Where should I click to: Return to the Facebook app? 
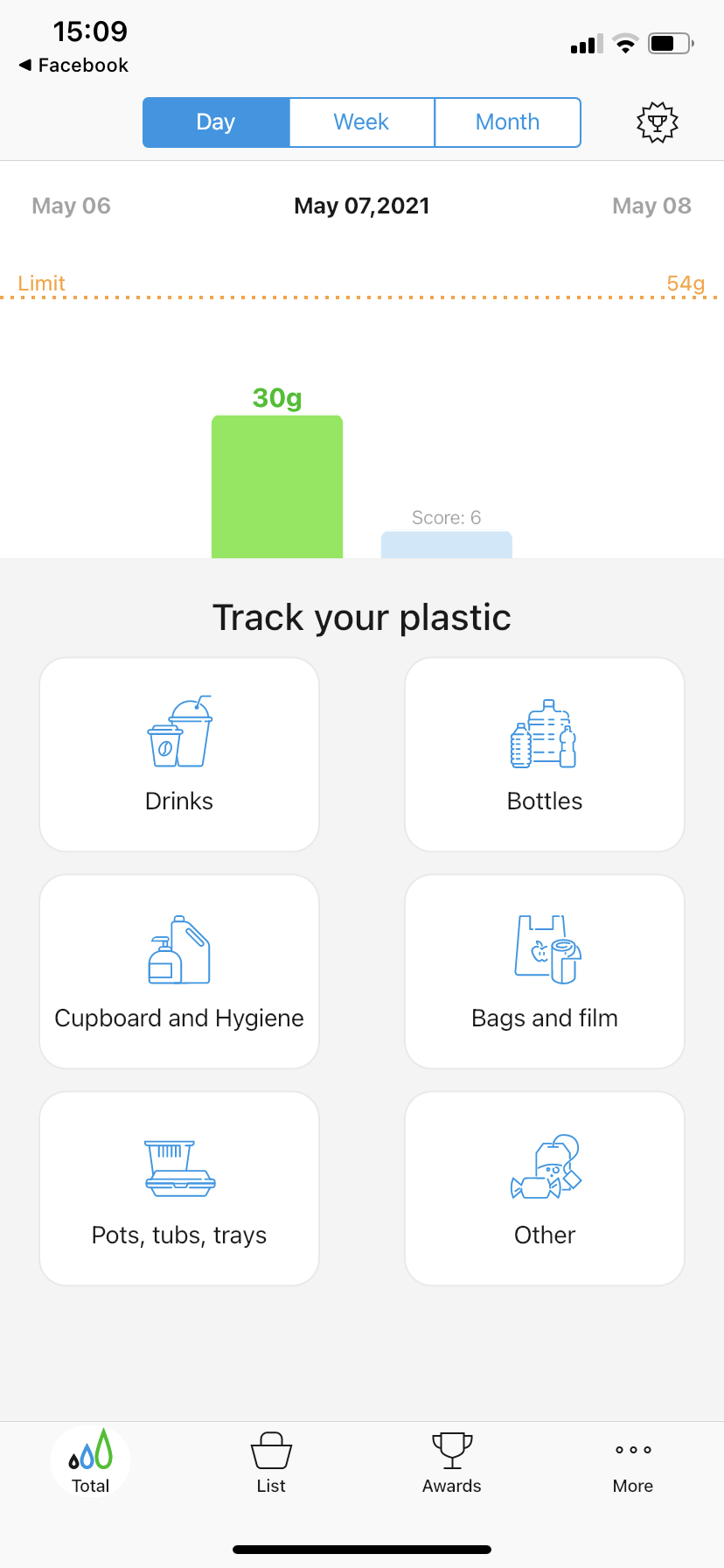[73, 66]
